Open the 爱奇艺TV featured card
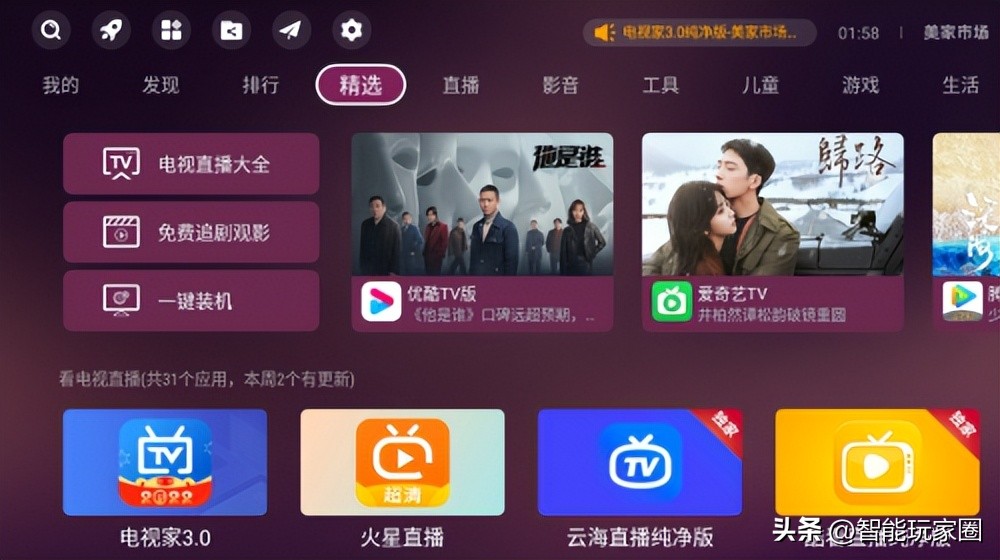 point(772,232)
